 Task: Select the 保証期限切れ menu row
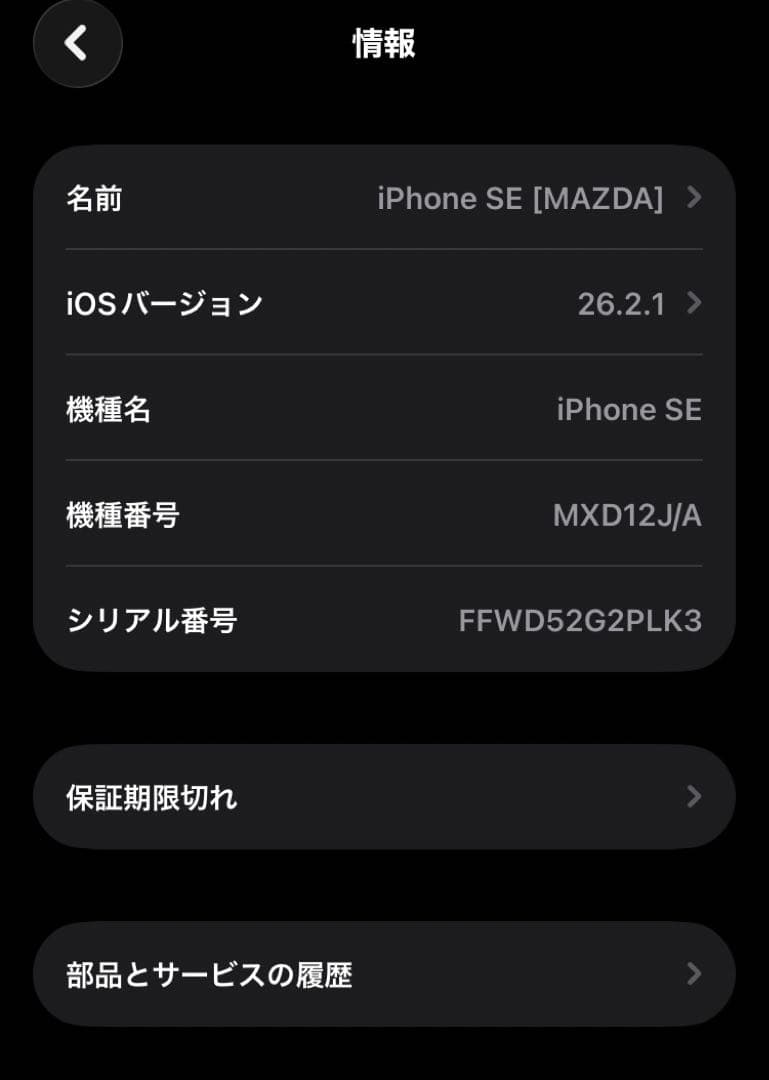click(x=384, y=797)
